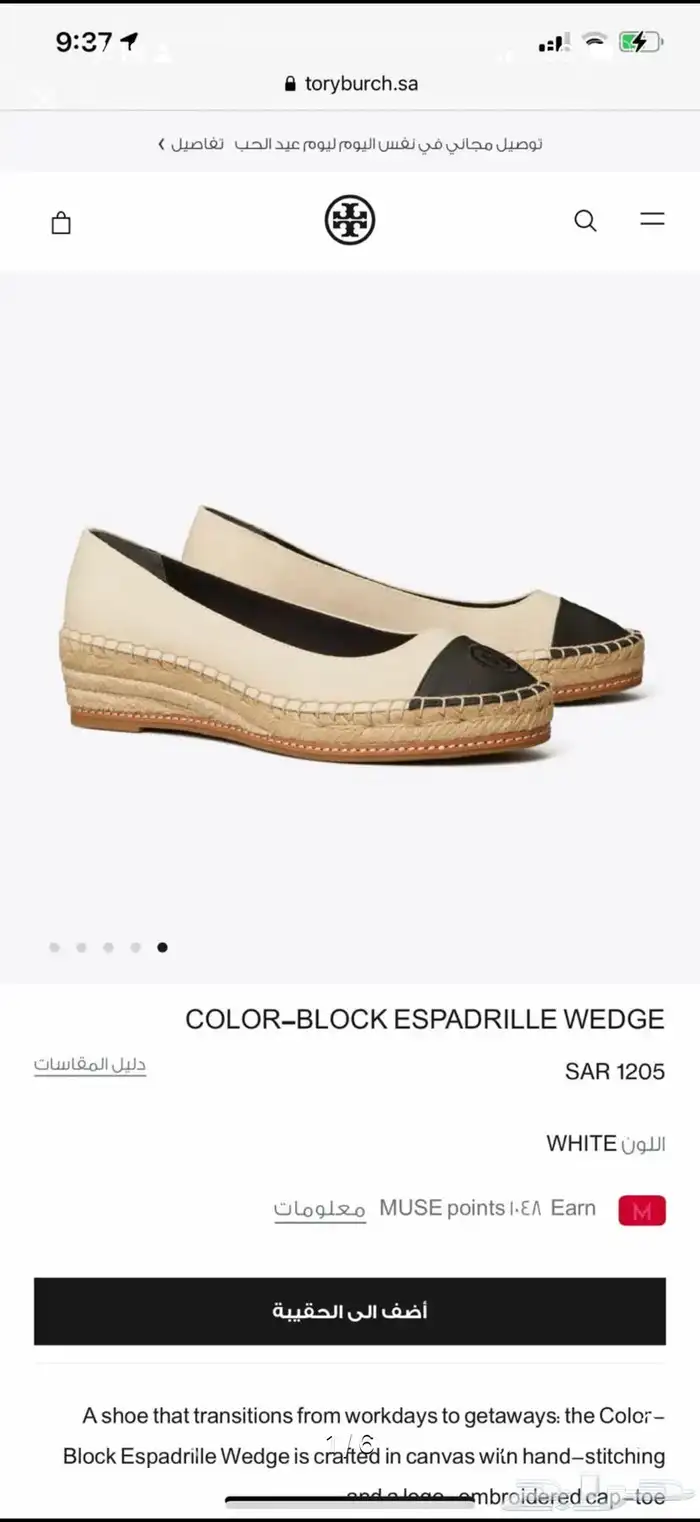700x1522 pixels.
Task: Tap the Tory Burch logo to go home
Action: tap(350, 220)
